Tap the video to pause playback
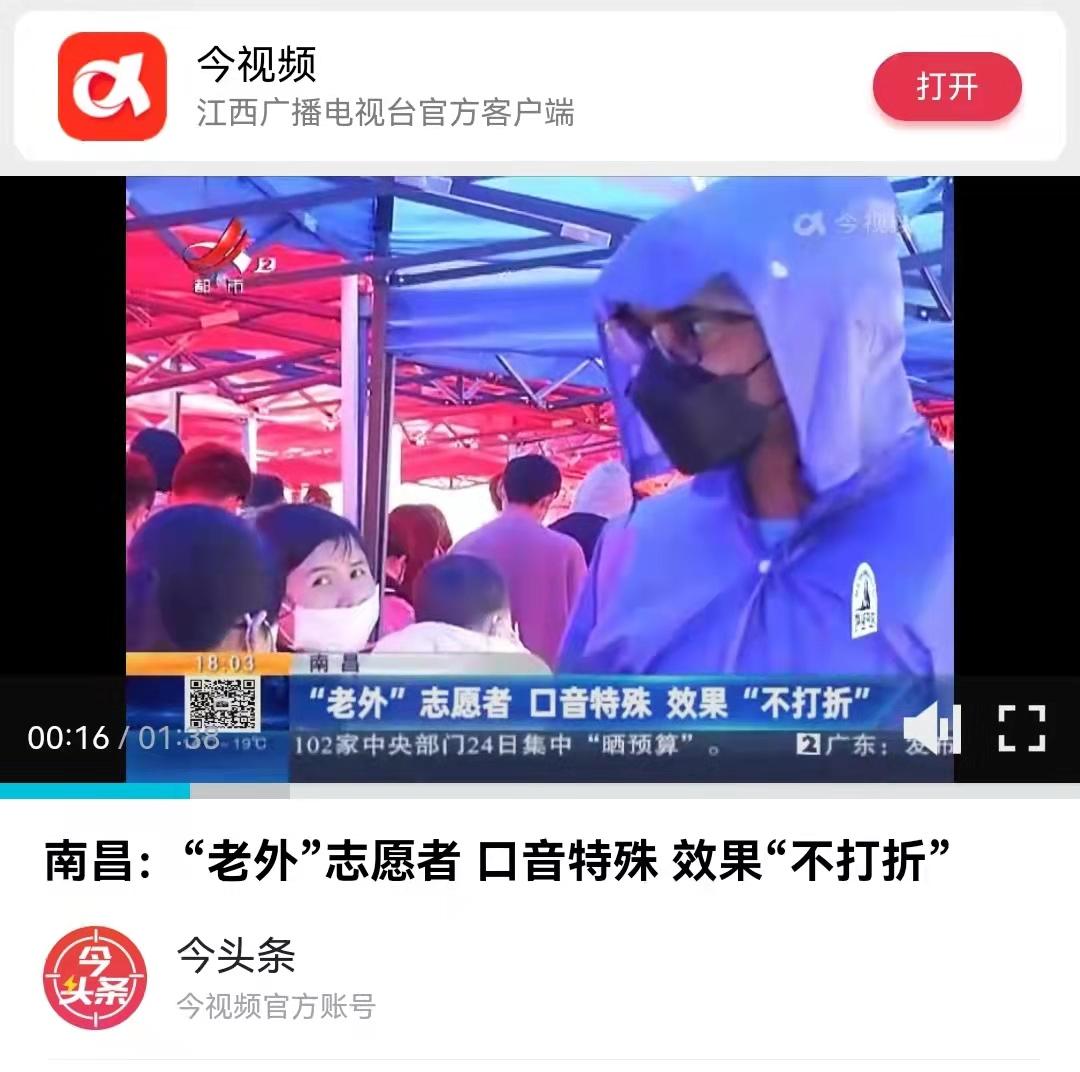Viewport: 1080px width, 1072px height. (x=540, y=420)
